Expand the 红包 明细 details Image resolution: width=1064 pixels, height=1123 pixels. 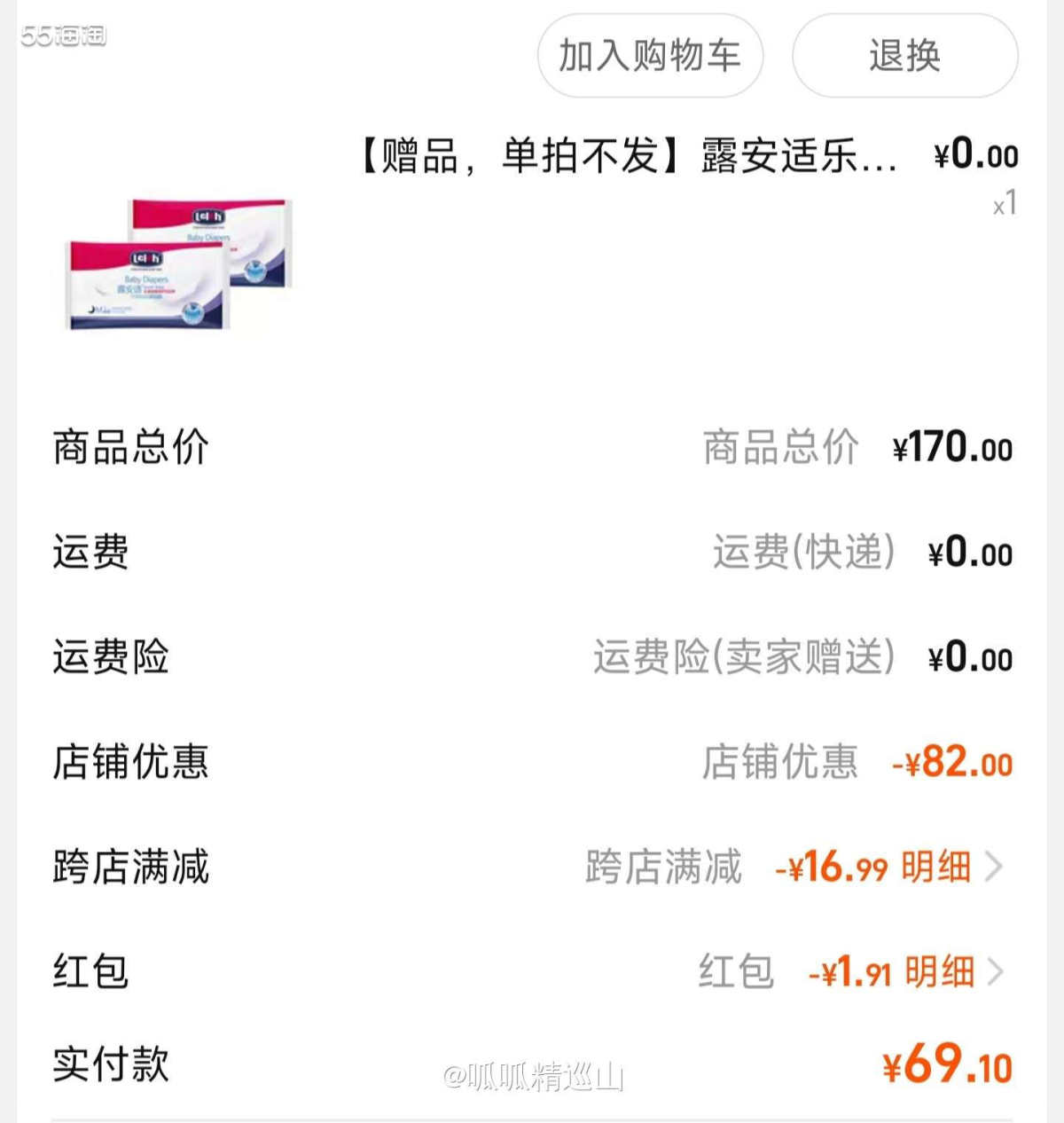pyautogui.click(x=940, y=971)
